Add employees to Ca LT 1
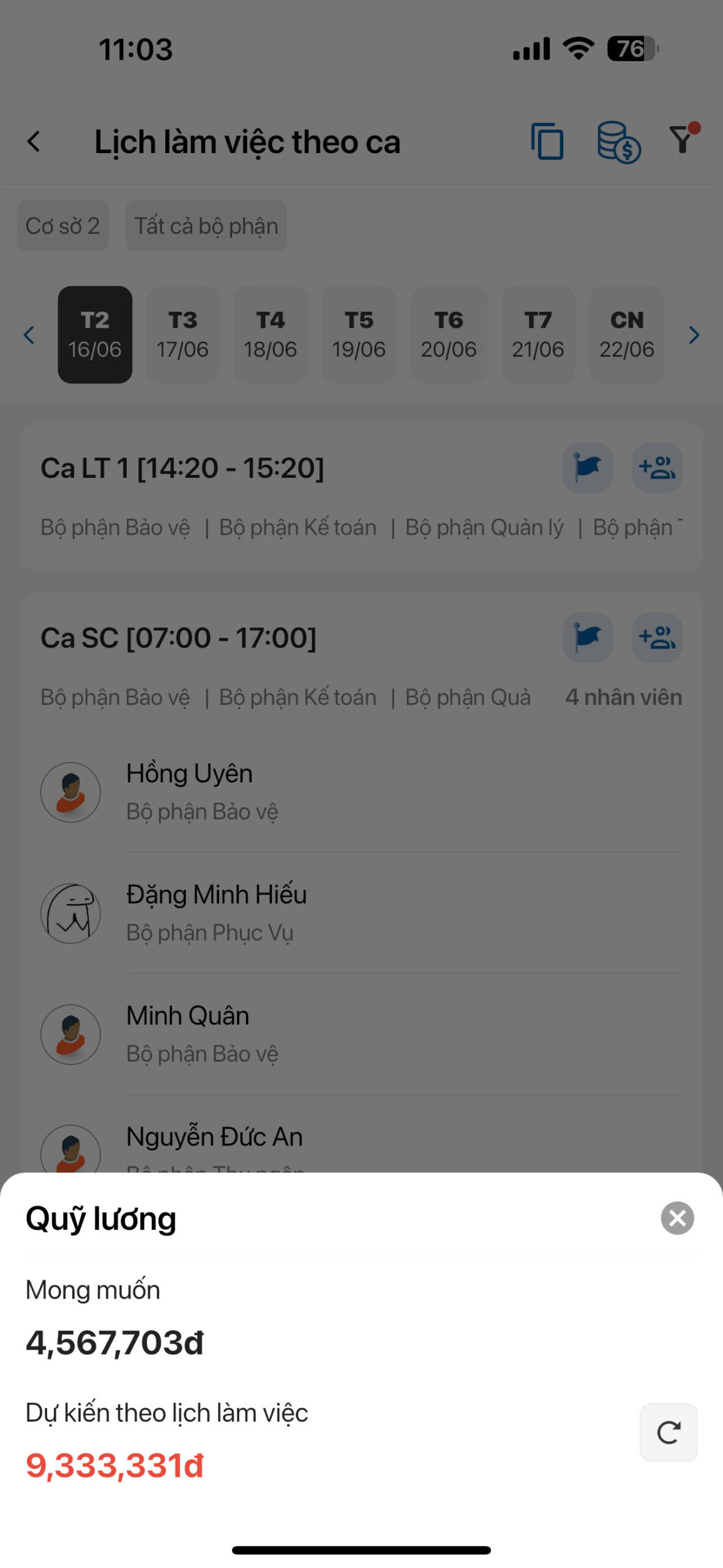Screen dimensions: 723x1568 (x=657, y=468)
